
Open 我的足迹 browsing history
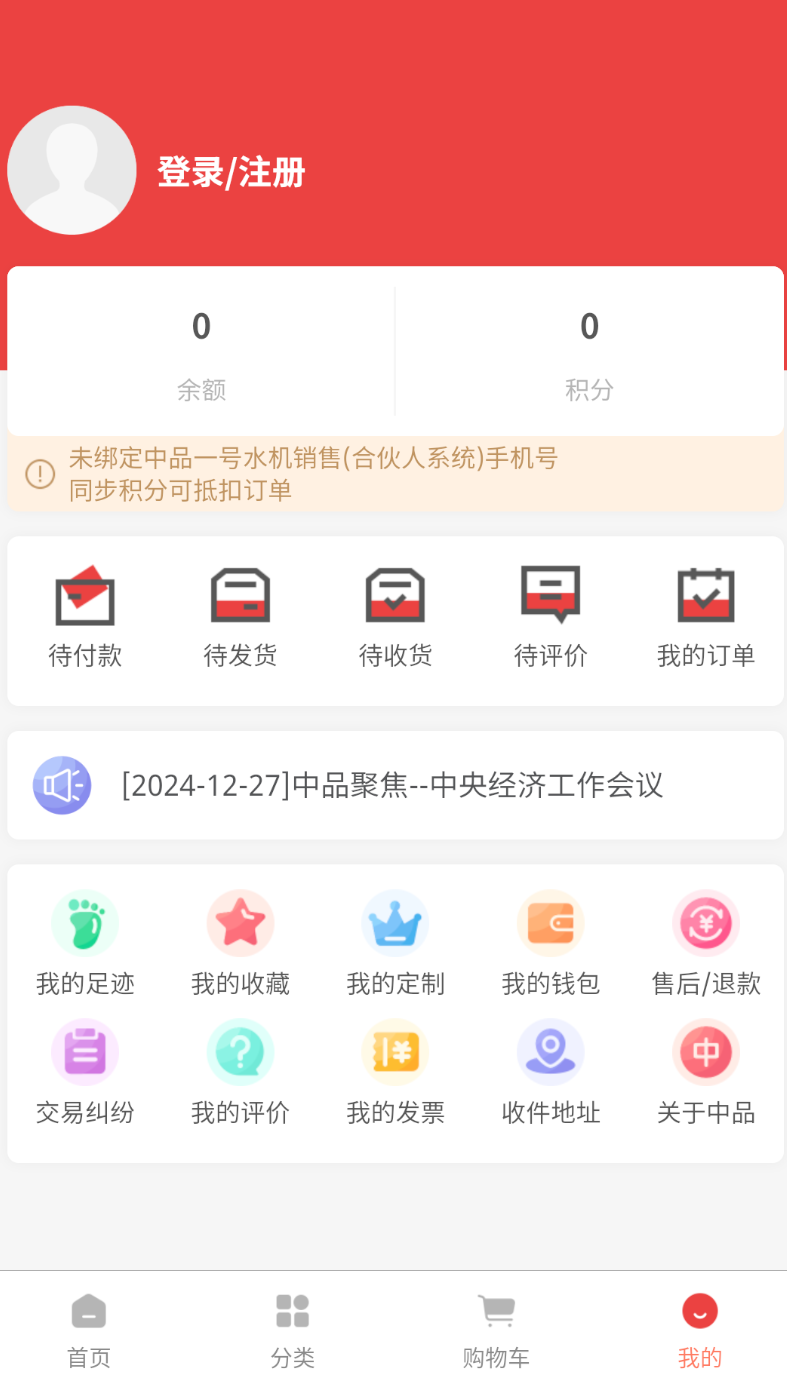tap(84, 945)
